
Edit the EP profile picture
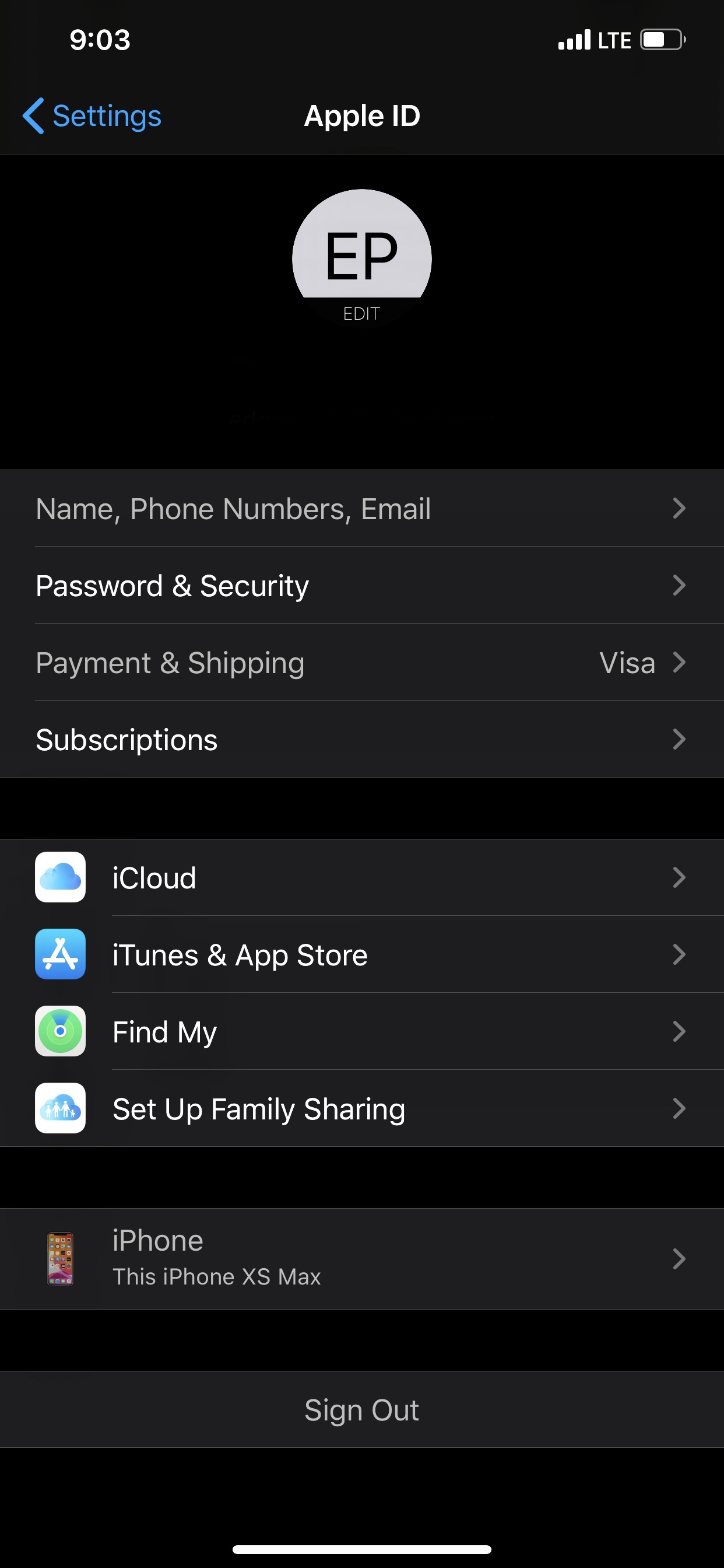[361, 260]
